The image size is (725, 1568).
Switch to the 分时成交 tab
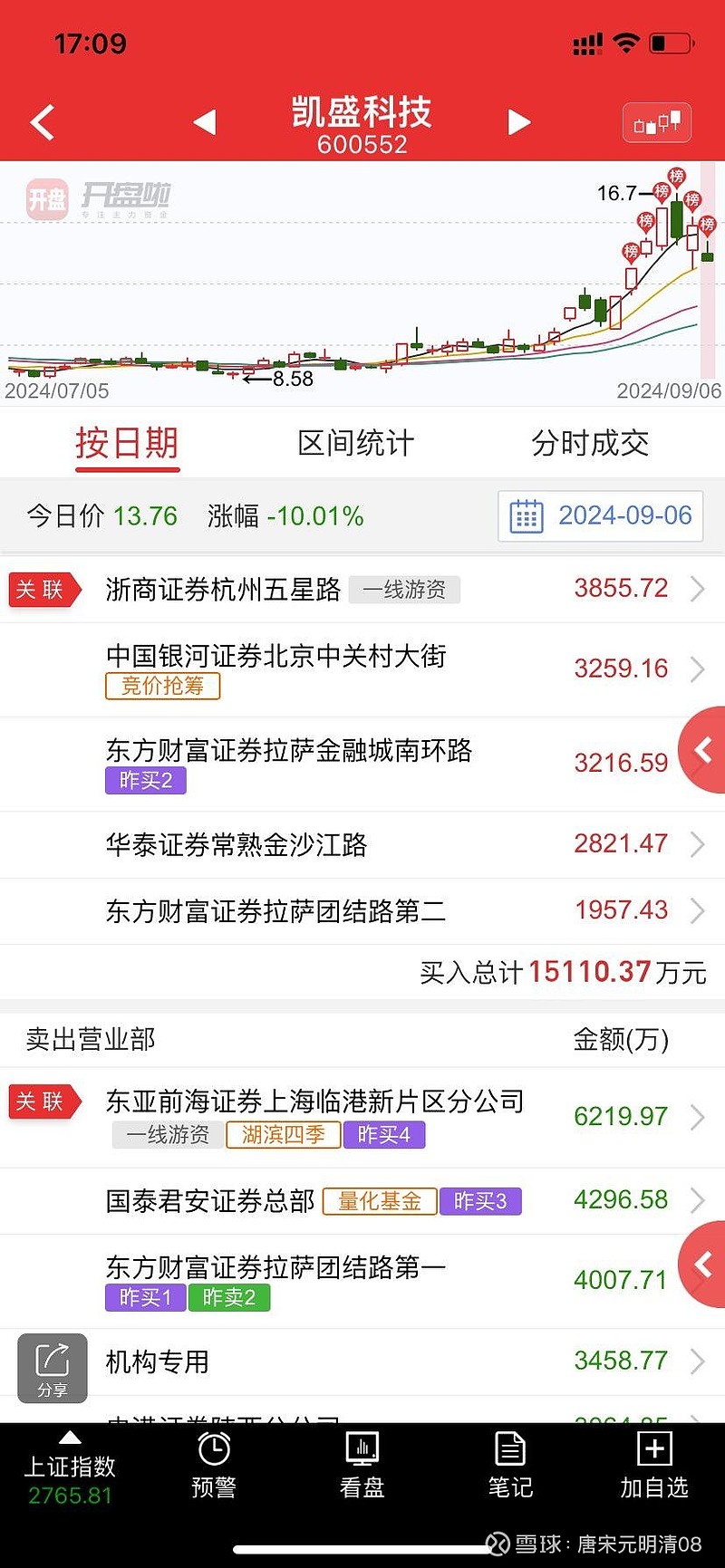point(589,444)
